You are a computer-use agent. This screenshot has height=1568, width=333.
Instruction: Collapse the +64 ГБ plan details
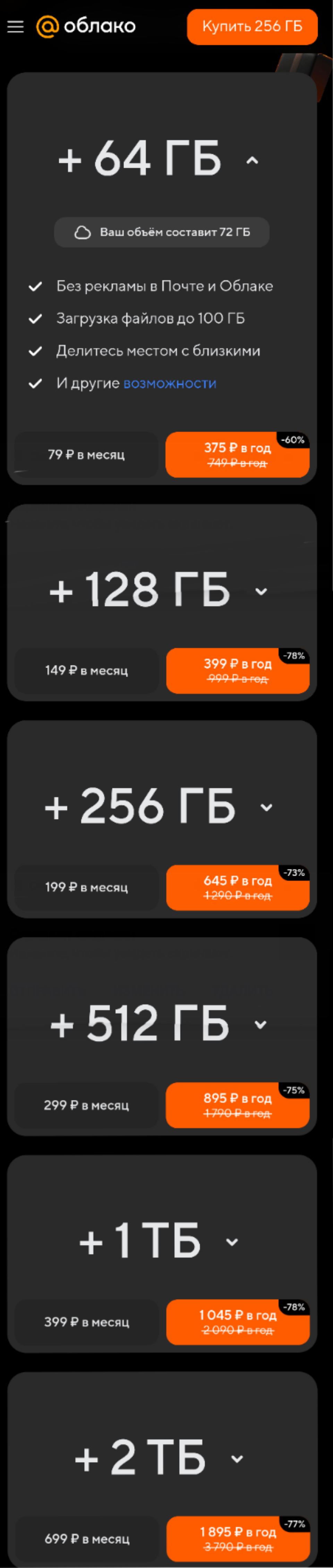[252, 161]
